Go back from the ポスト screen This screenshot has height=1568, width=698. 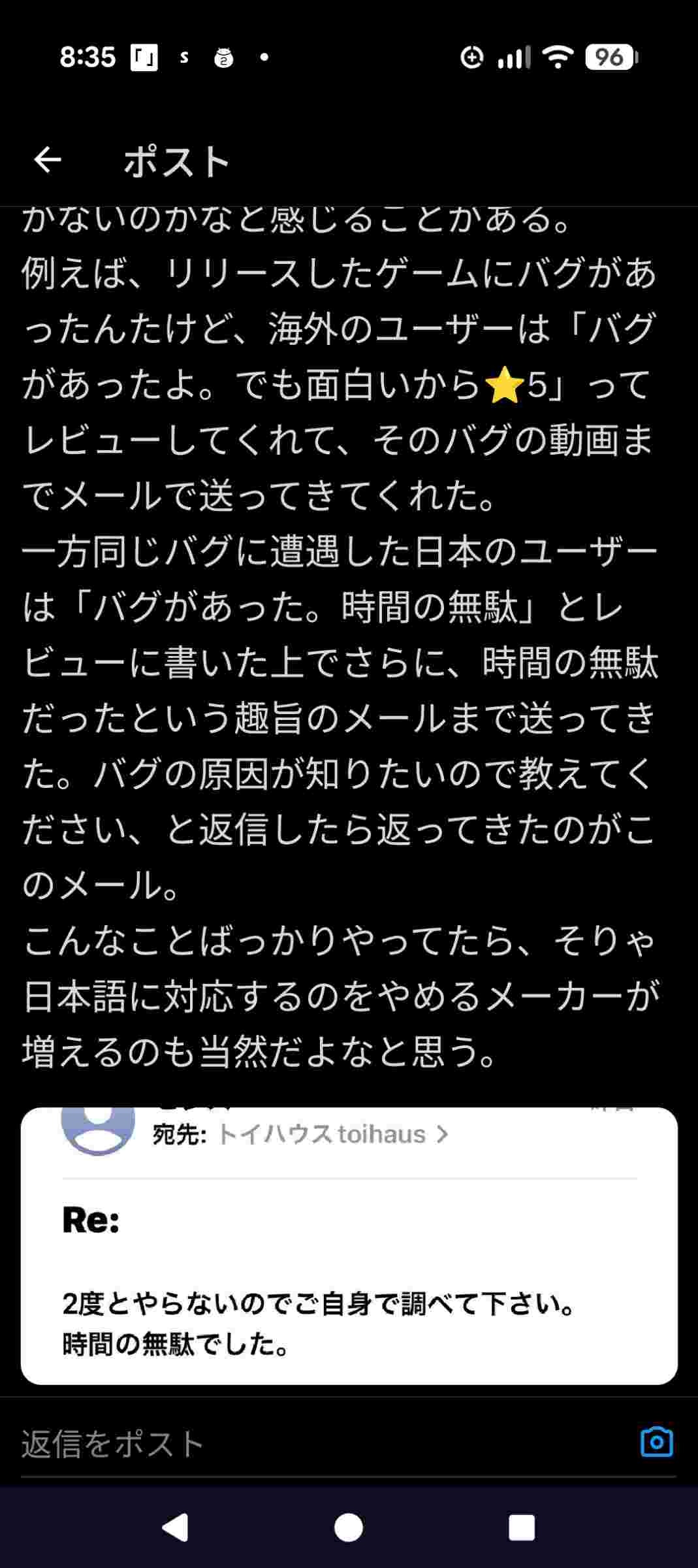[x=48, y=160]
